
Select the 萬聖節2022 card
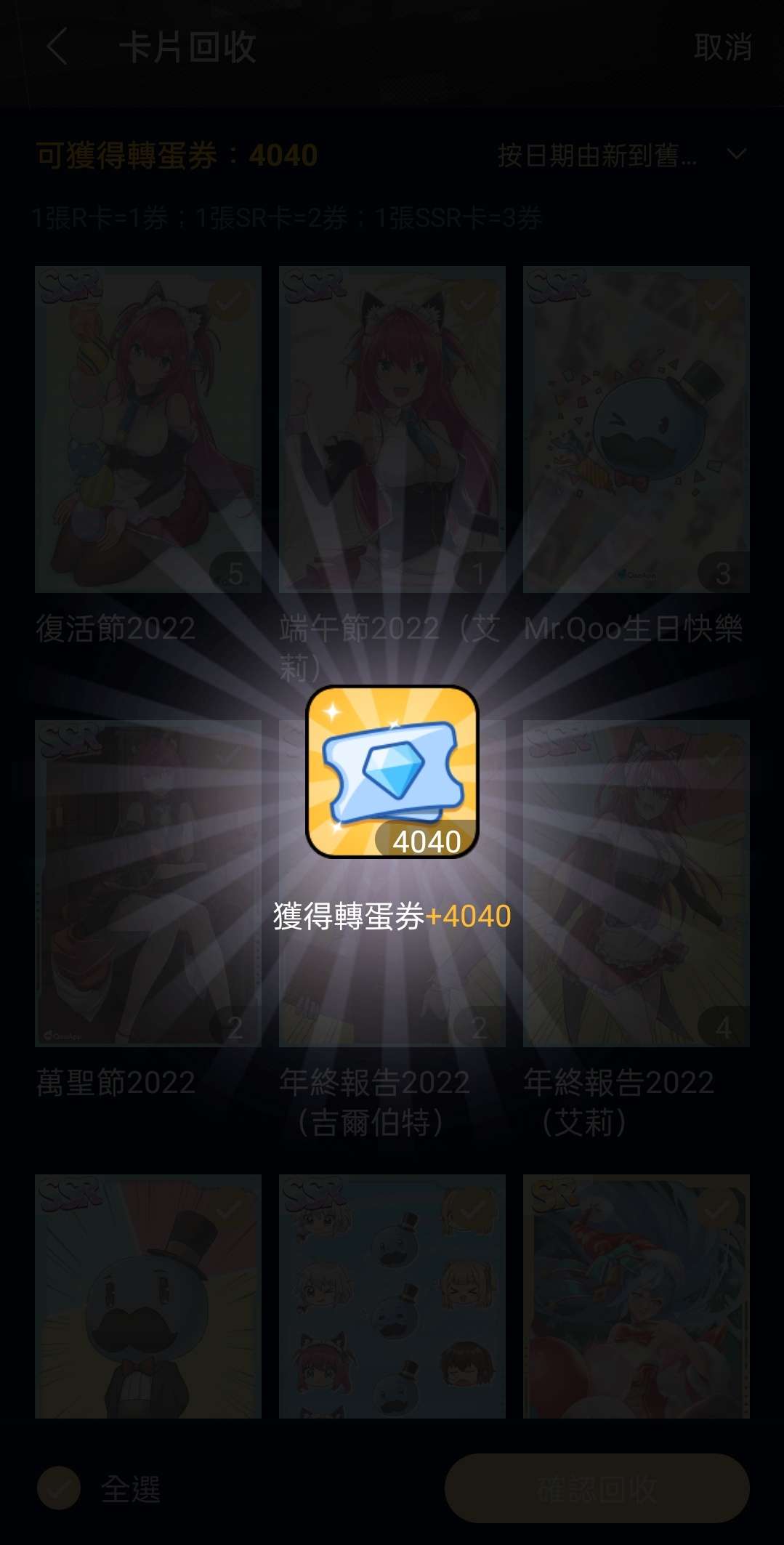[148, 883]
